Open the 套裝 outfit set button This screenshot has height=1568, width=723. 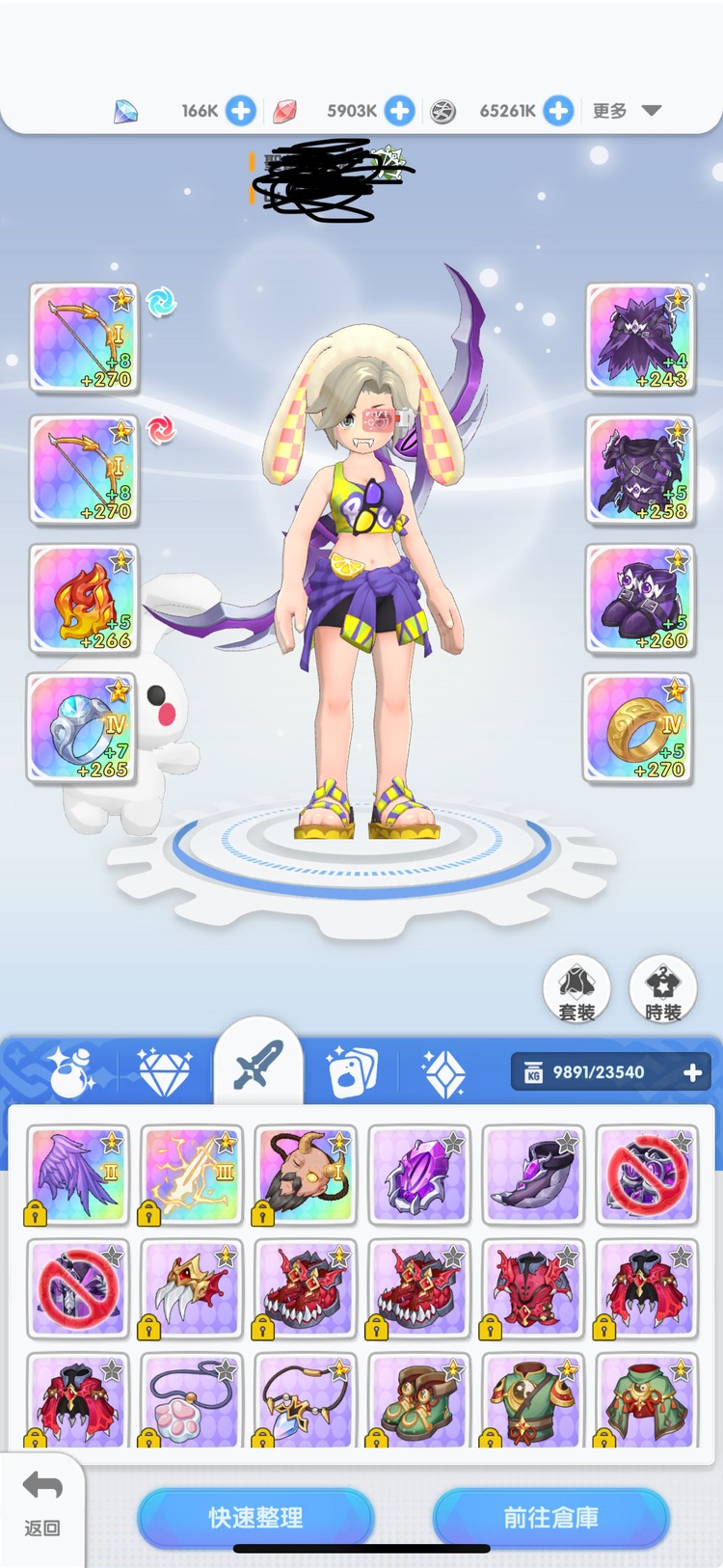click(x=576, y=989)
